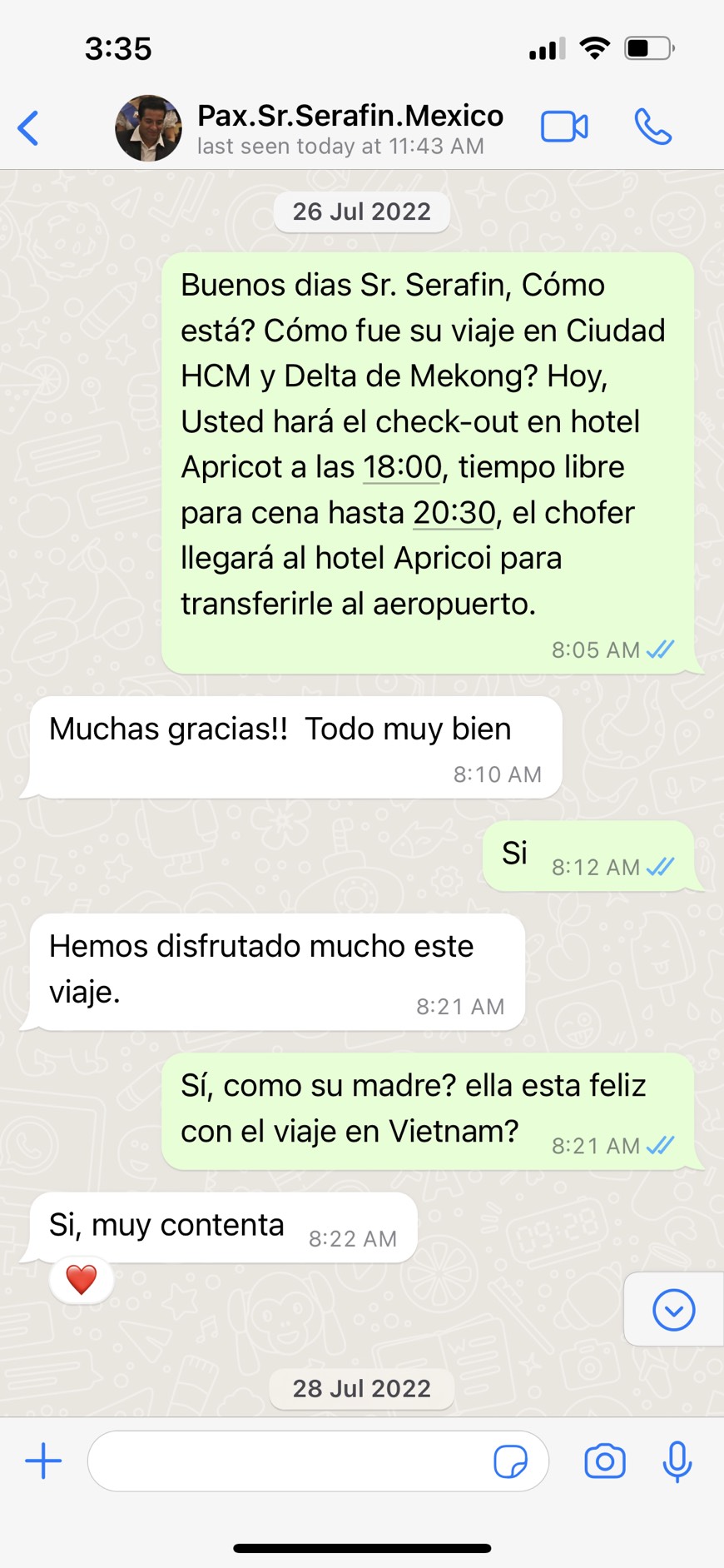
Task: Start a video call with Pax.Sr.Serafin.Mexico
Action: tap(564, 127)
